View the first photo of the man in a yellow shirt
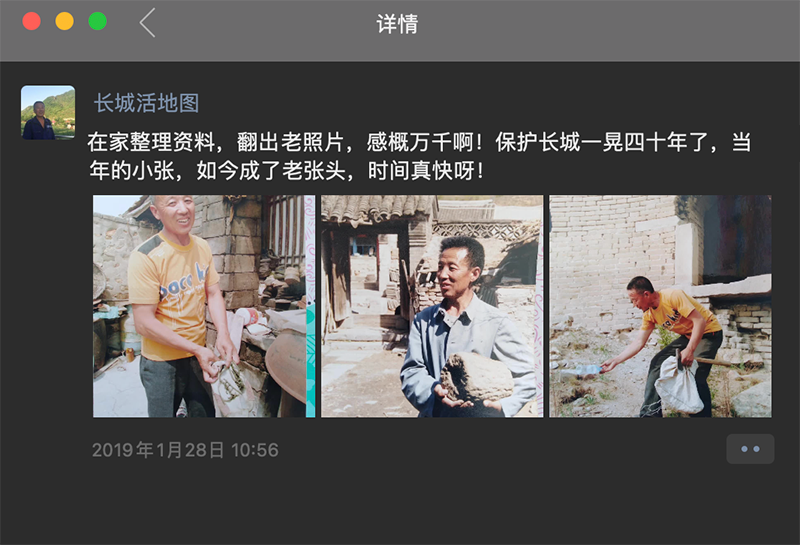The height and width of the screenshot is (545, 800). [204, 306]
